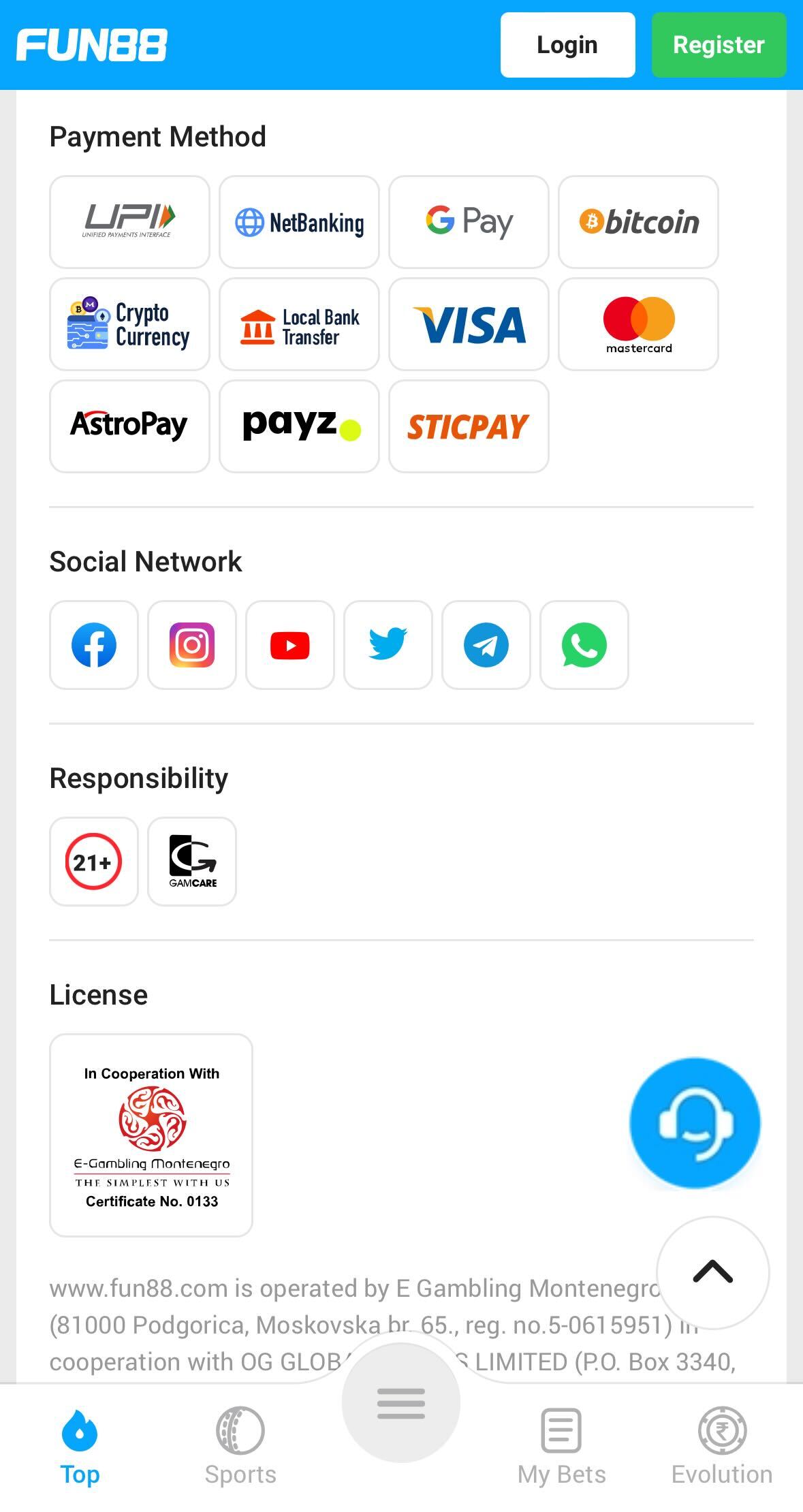Open the Facebook social link

[94, 645]
